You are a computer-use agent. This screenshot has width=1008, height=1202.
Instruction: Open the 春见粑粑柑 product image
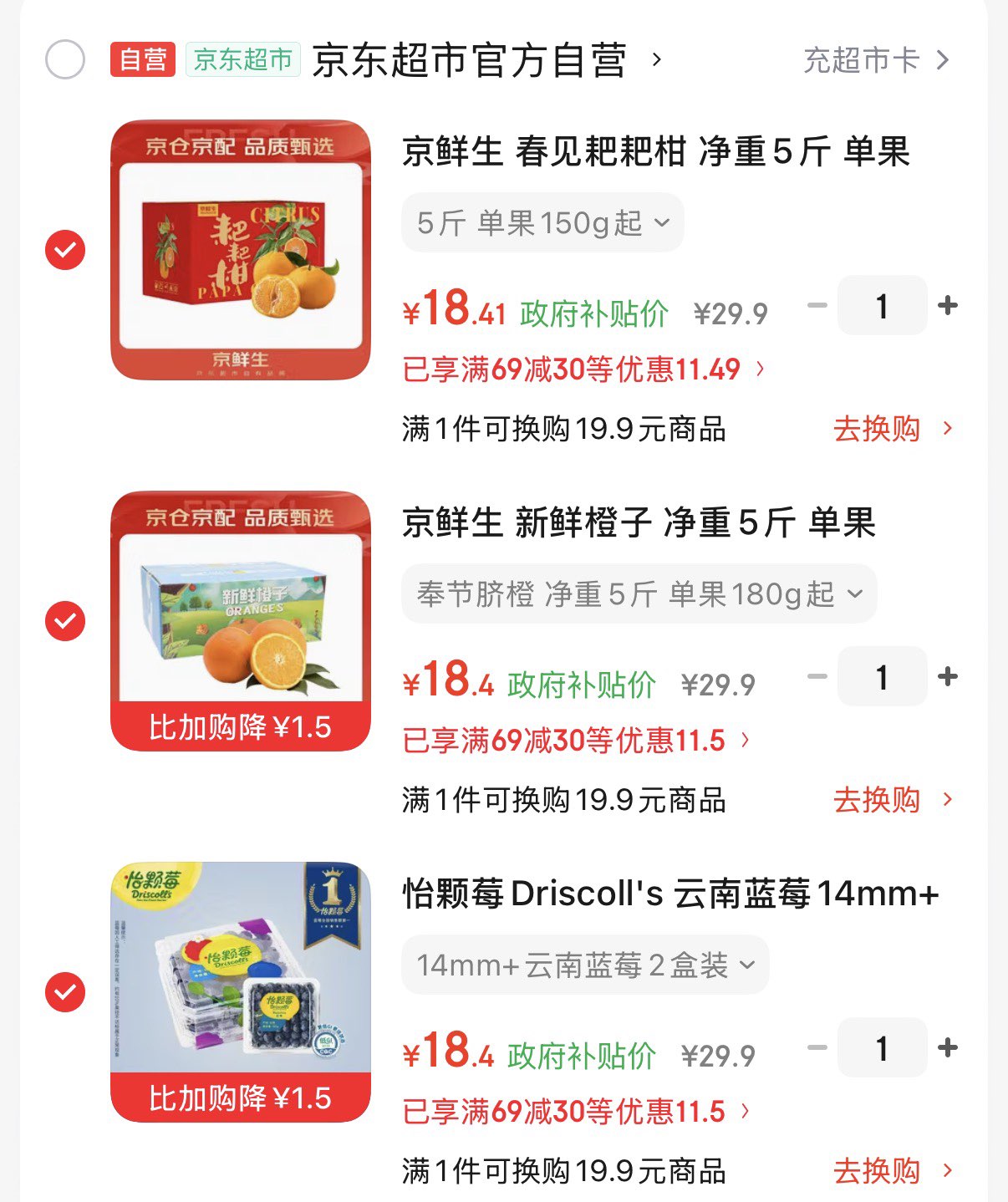click(x=241, y=250)
